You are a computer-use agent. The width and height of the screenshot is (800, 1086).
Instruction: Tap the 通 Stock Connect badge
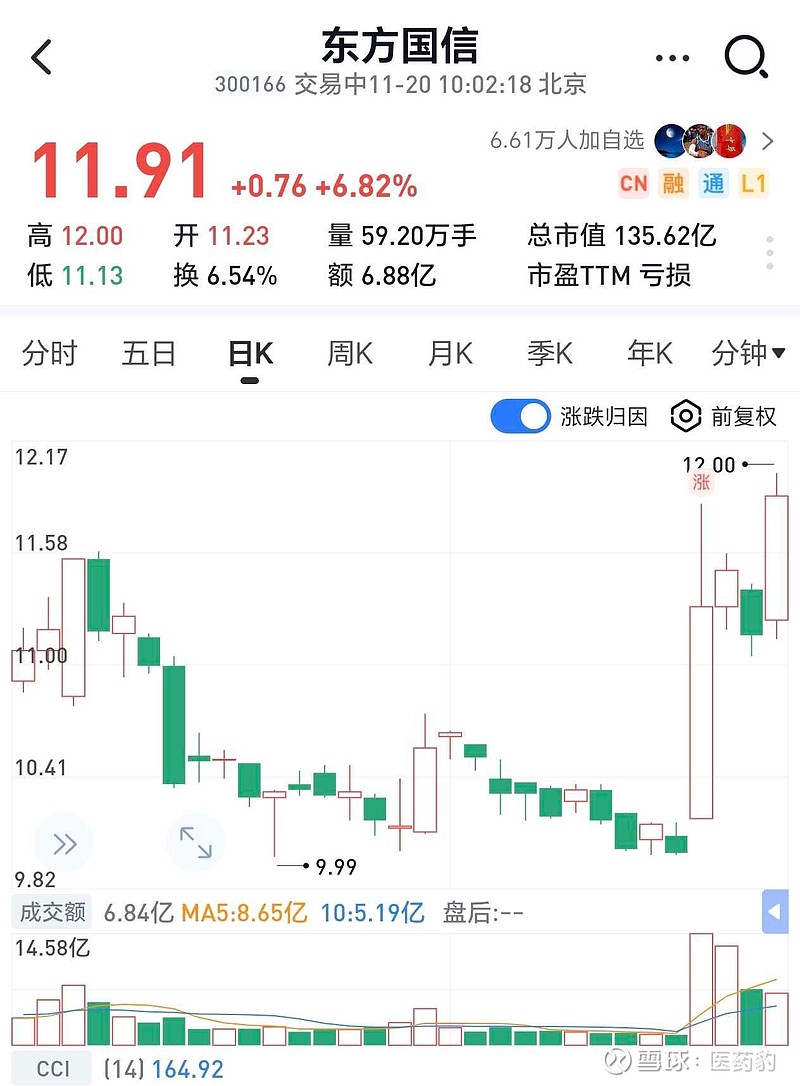click(716, 184)
